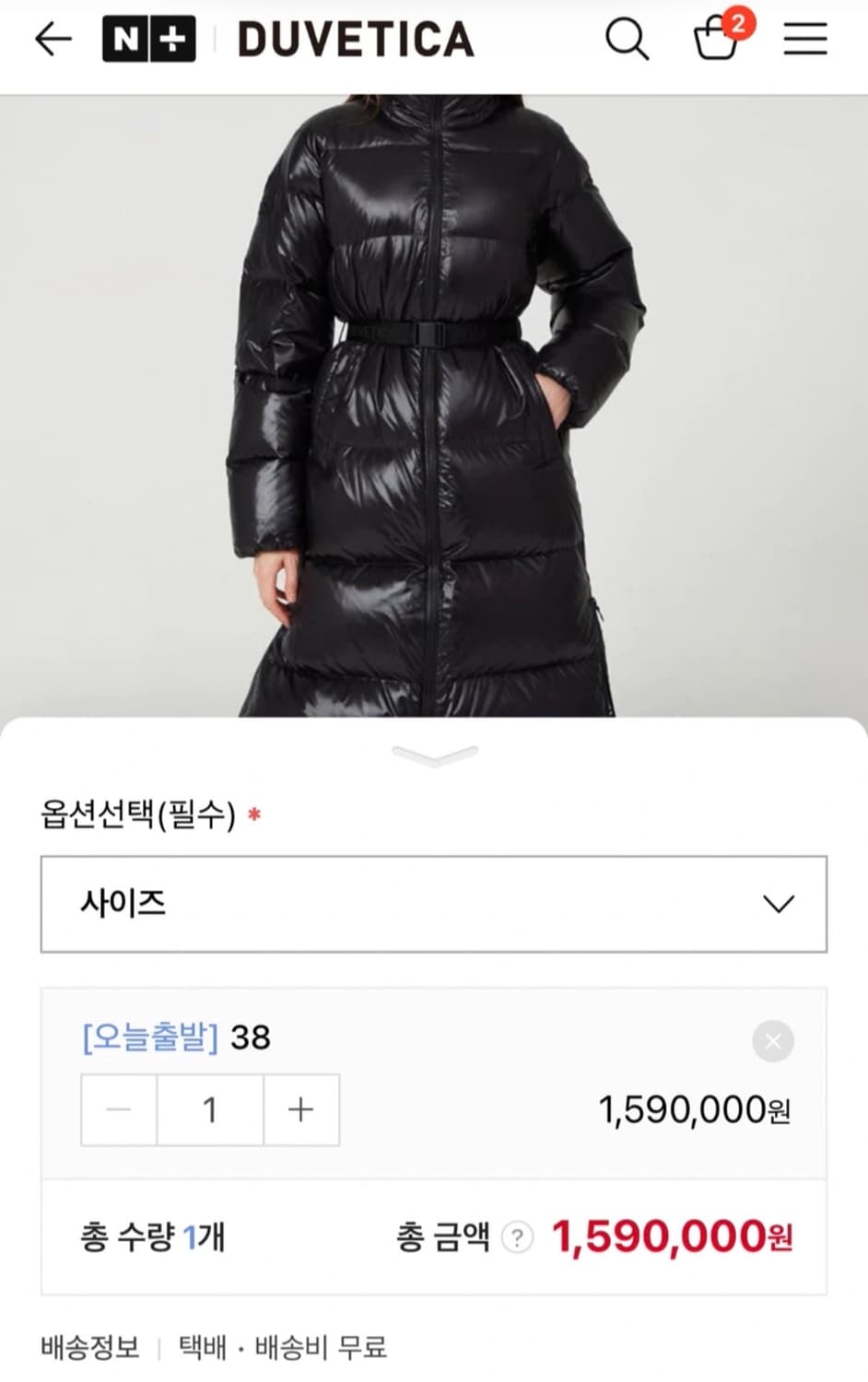Remove the selected size 38 option

tap(772, 1041)
